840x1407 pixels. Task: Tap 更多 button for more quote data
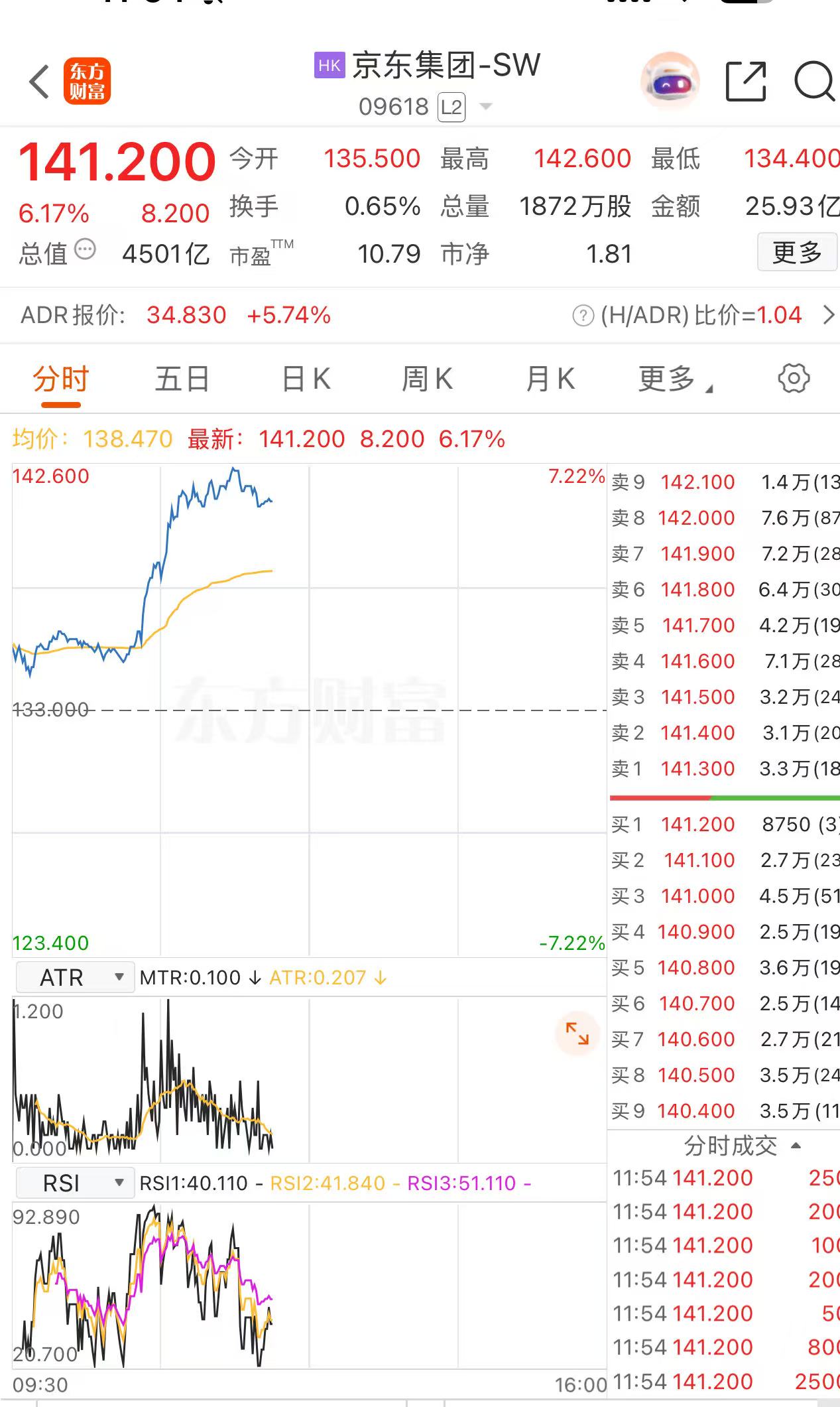click(x=798, y=252)
